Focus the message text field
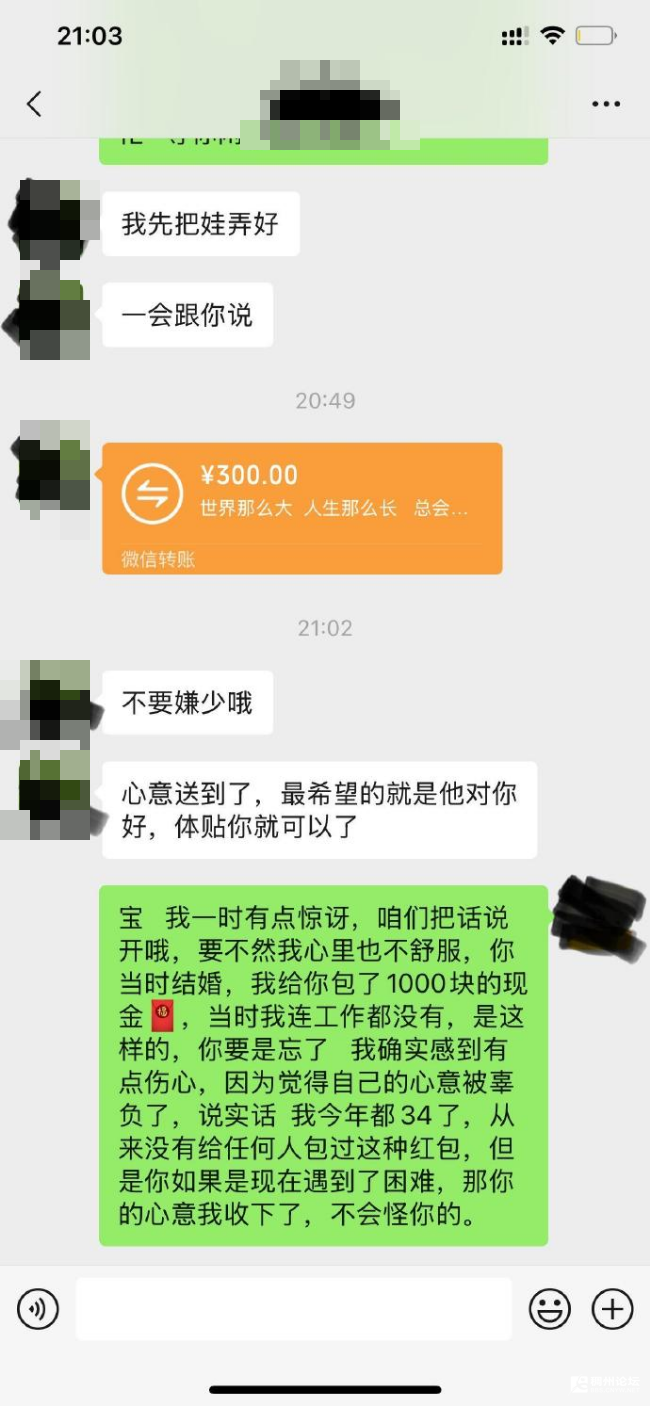Screen dimensions: 650x1406 coord(293,1308)
